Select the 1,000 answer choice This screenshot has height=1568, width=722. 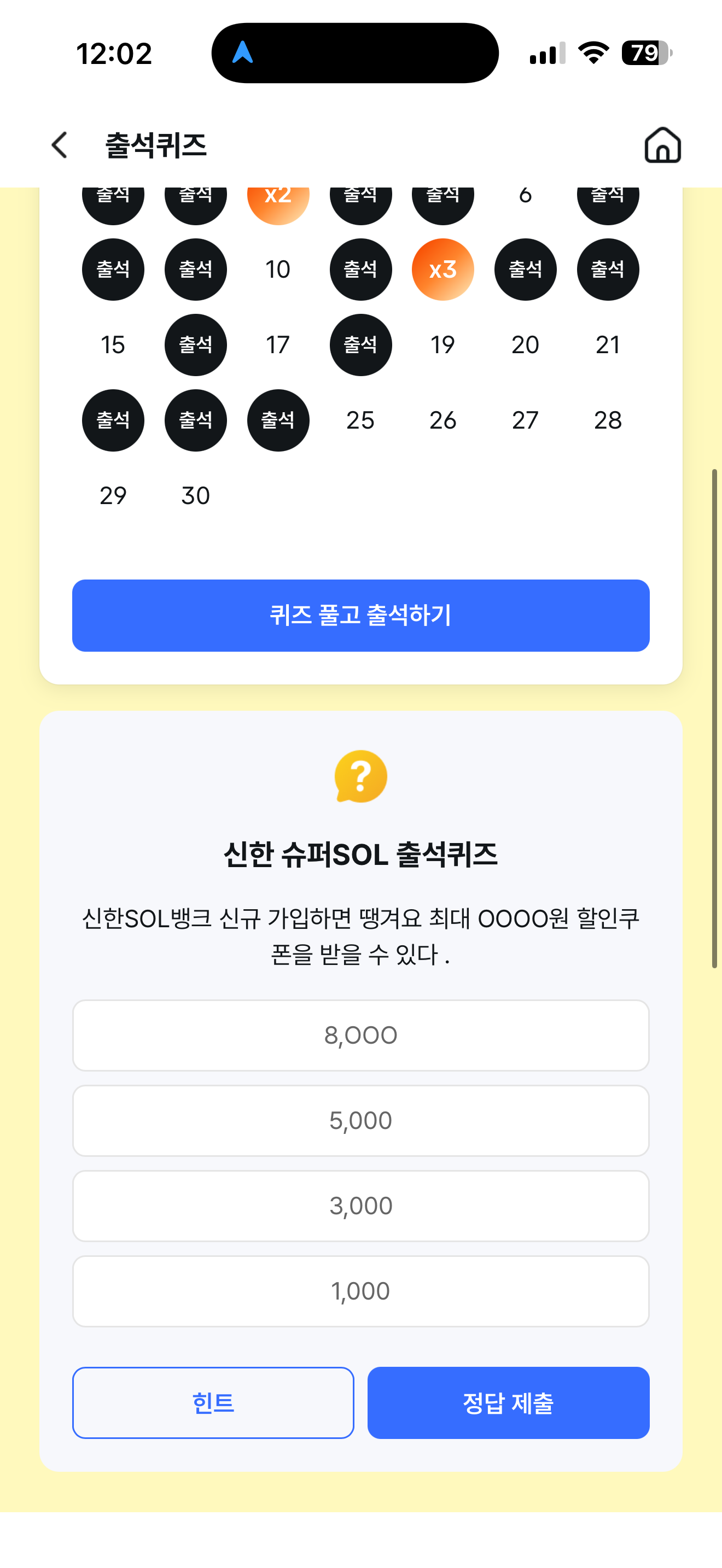coord(360,1290)
